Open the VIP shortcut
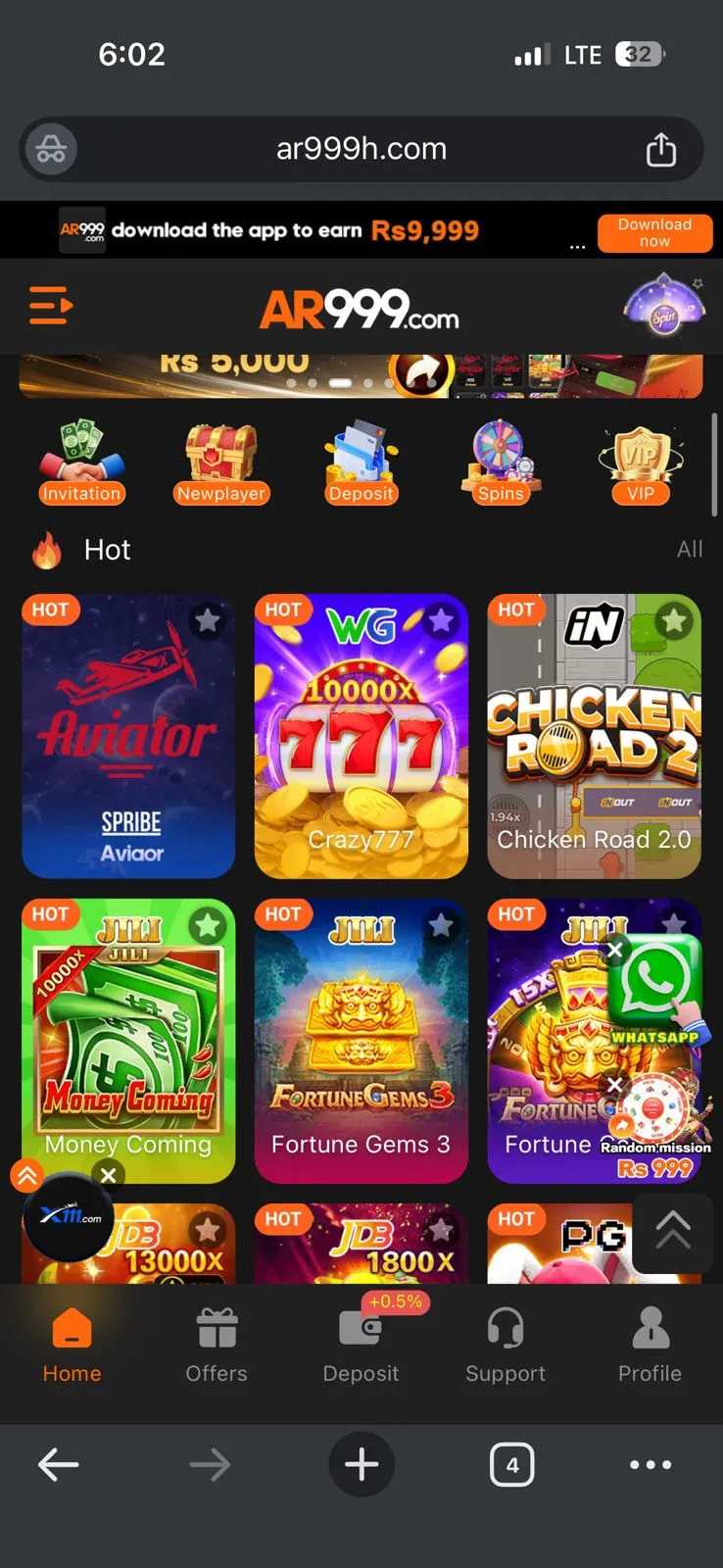723x1568 pixels. (641, 463)
